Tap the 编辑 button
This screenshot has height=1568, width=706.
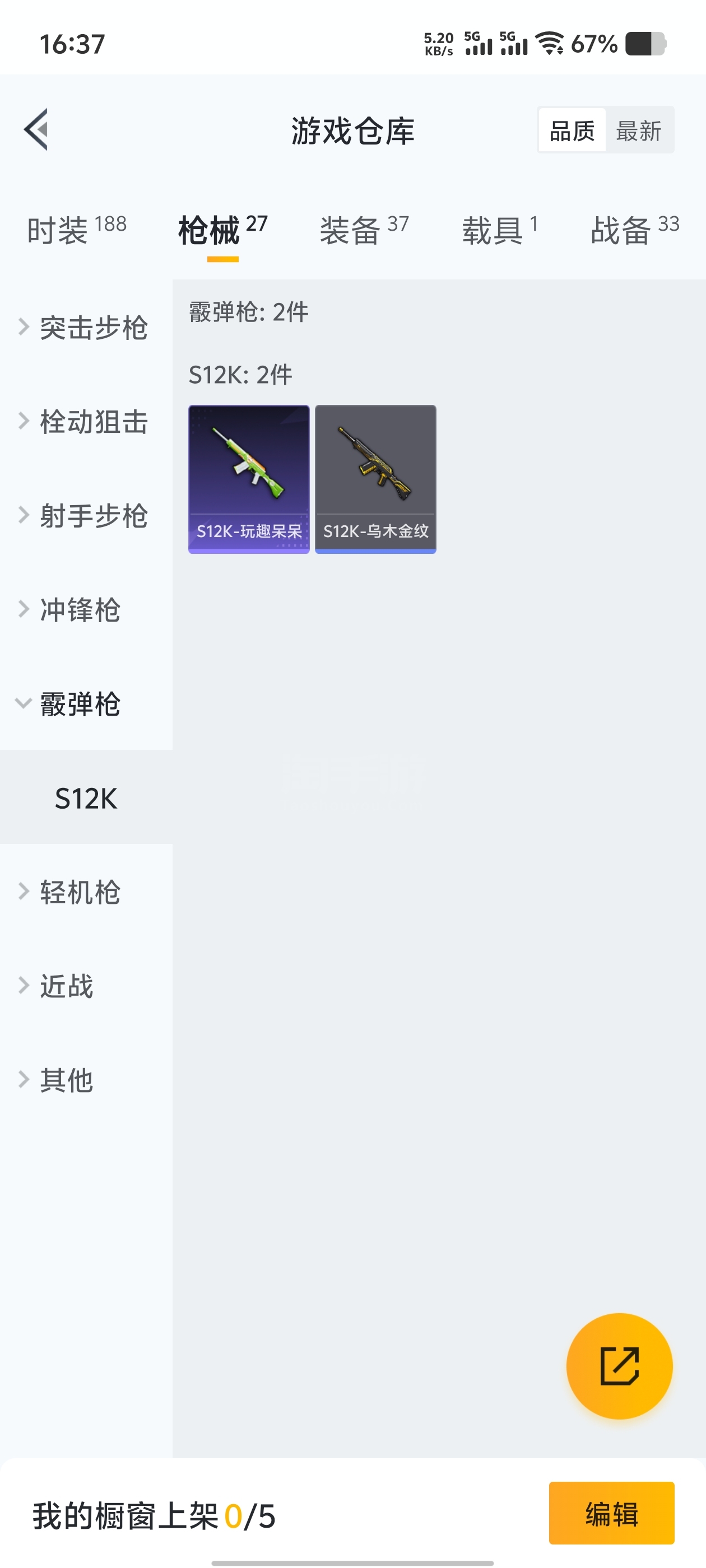[611, 1514]
